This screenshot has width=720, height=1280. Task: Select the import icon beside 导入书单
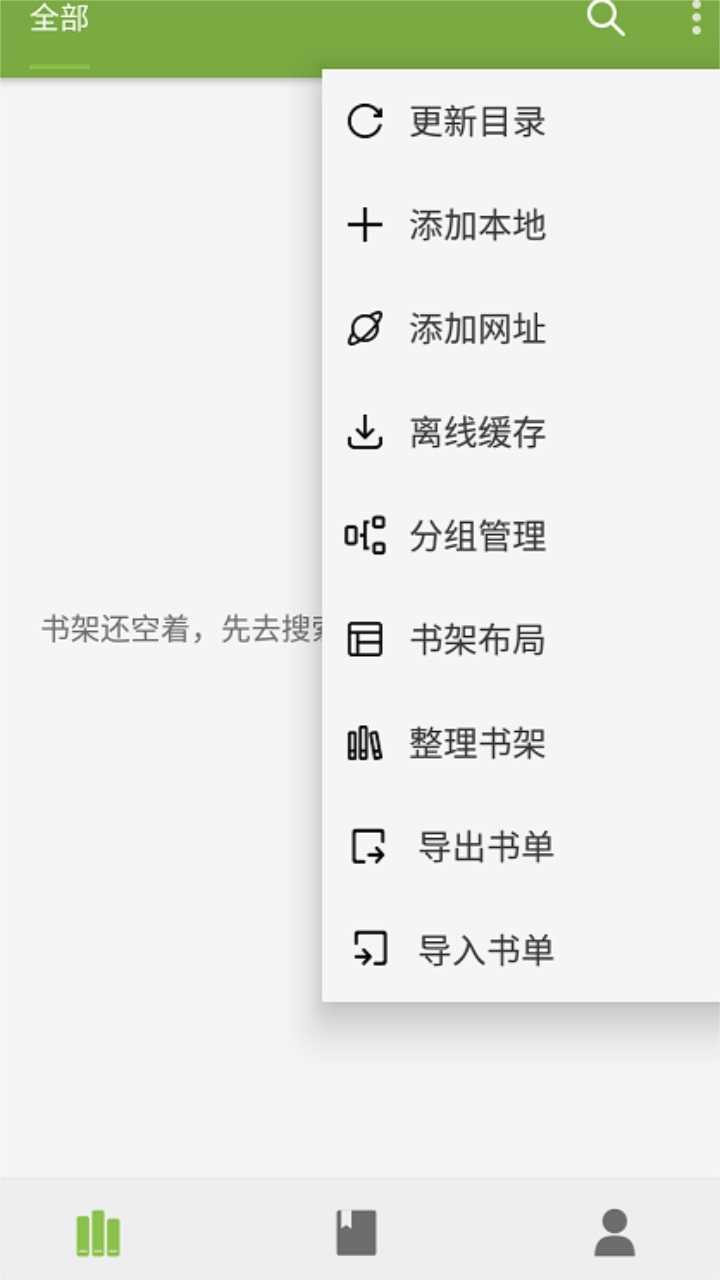[366, 951]
